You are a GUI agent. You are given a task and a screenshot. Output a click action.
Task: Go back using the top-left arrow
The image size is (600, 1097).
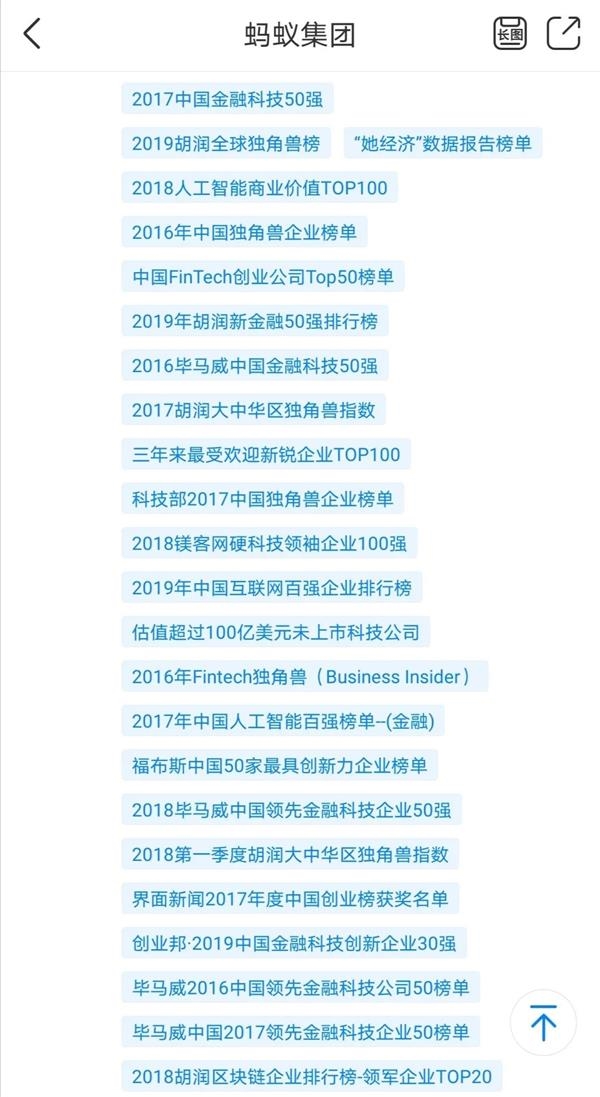[31, 34]
